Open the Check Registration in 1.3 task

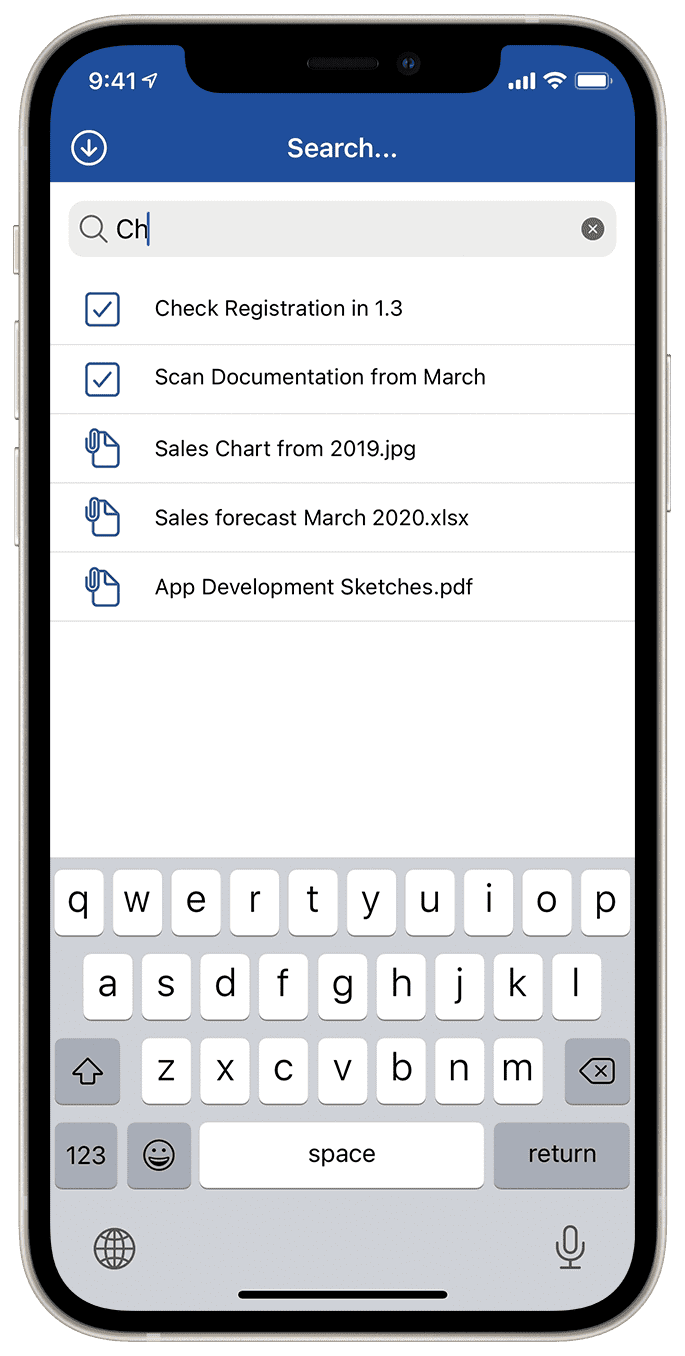279,309
